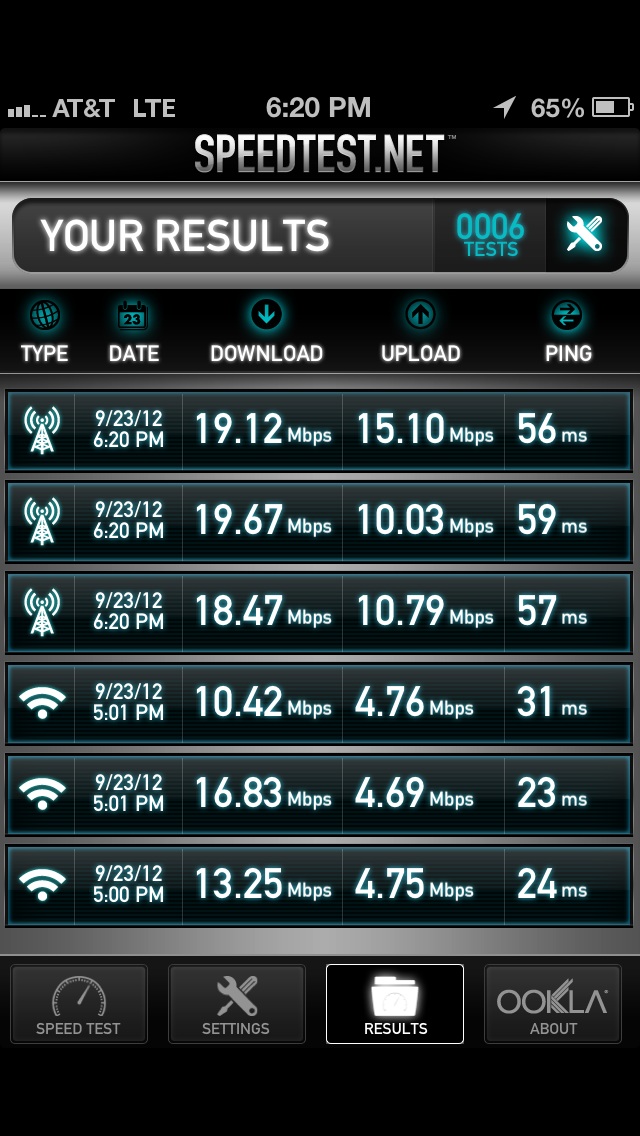Sort results by Upload speed
Image resolution: width=640 pixels, height=1136 pixels.
[x=420, y=333]
